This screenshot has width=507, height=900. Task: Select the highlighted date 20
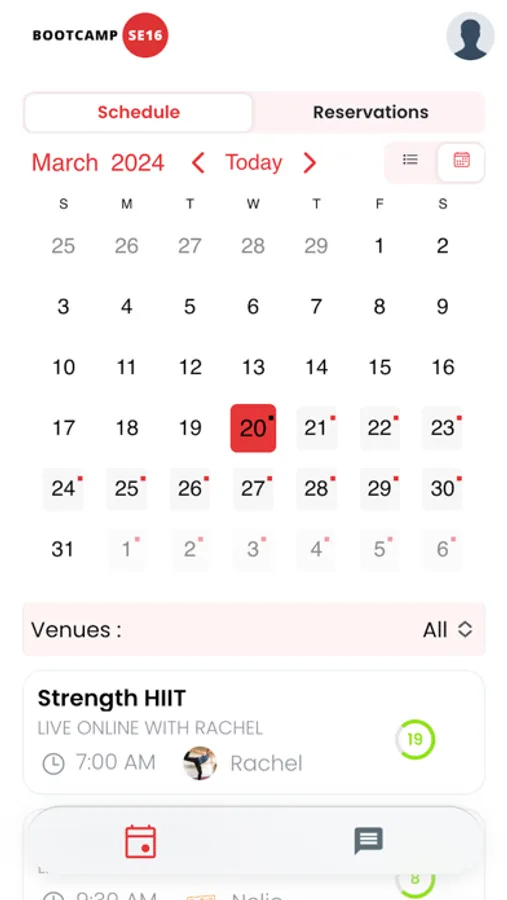[253, 428]
